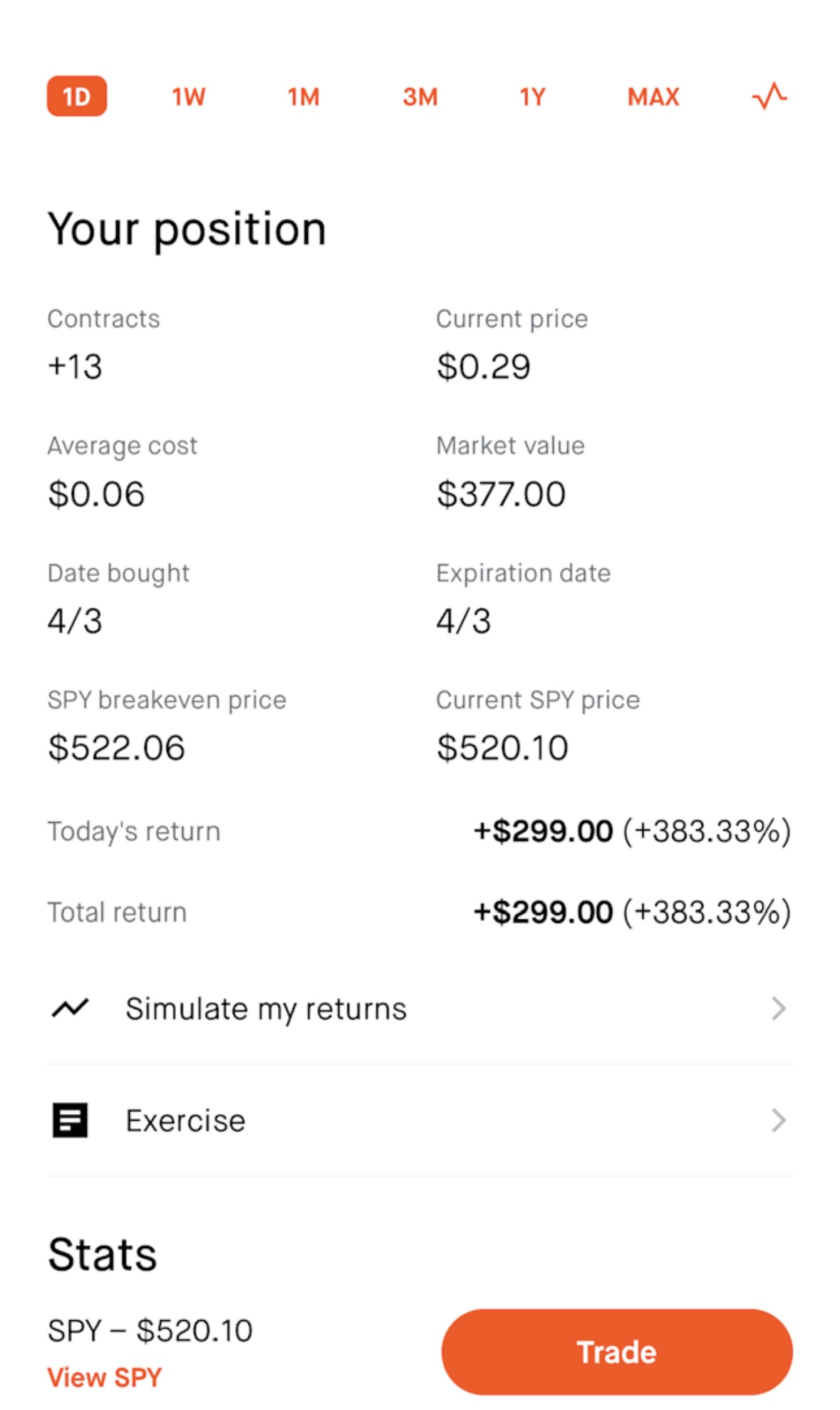This screenshot has height=1410, width=840.
Task: Select the 1D chart range
Action: [x=77, y=96]
